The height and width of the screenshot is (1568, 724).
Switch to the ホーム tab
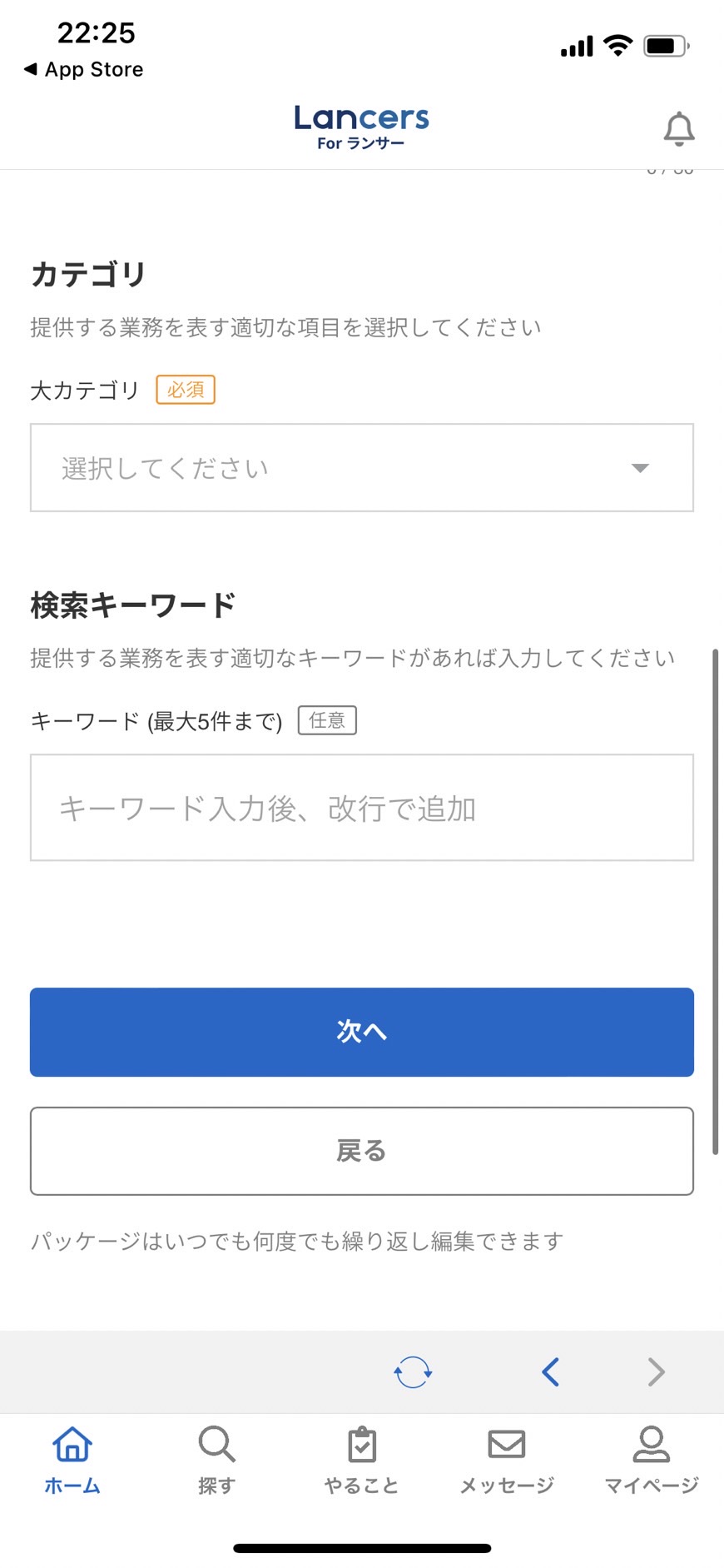(72, 1461)
